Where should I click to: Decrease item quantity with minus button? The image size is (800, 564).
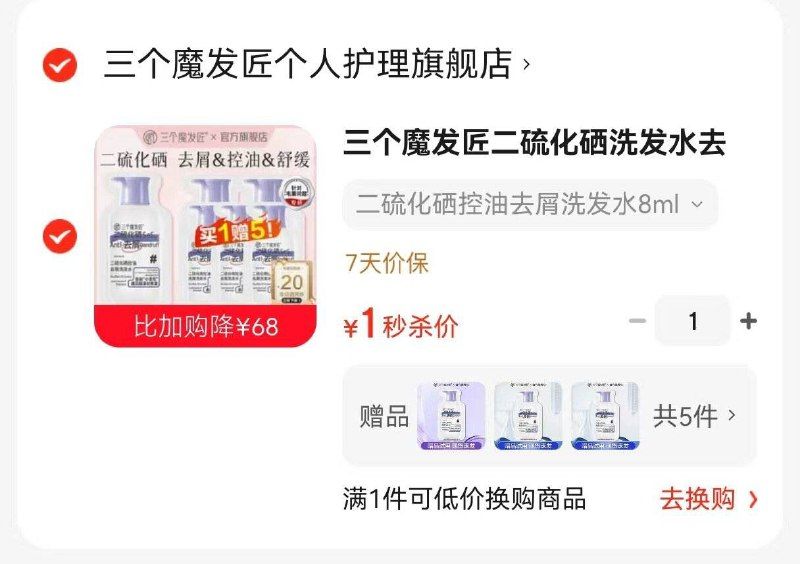[x=637, y=321]
